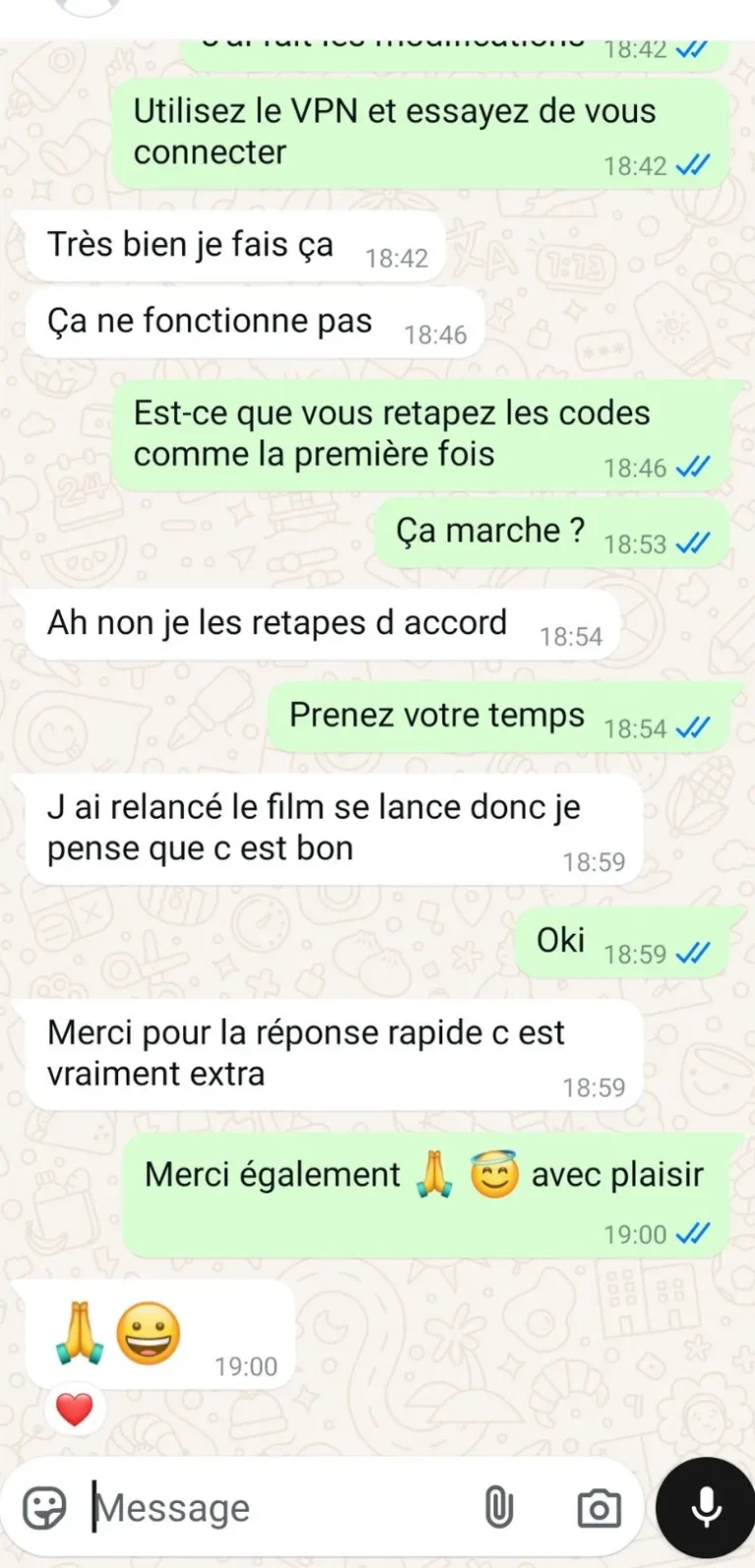
Task: Open the camera to take a photo
Action: [x=598, y=1506]
